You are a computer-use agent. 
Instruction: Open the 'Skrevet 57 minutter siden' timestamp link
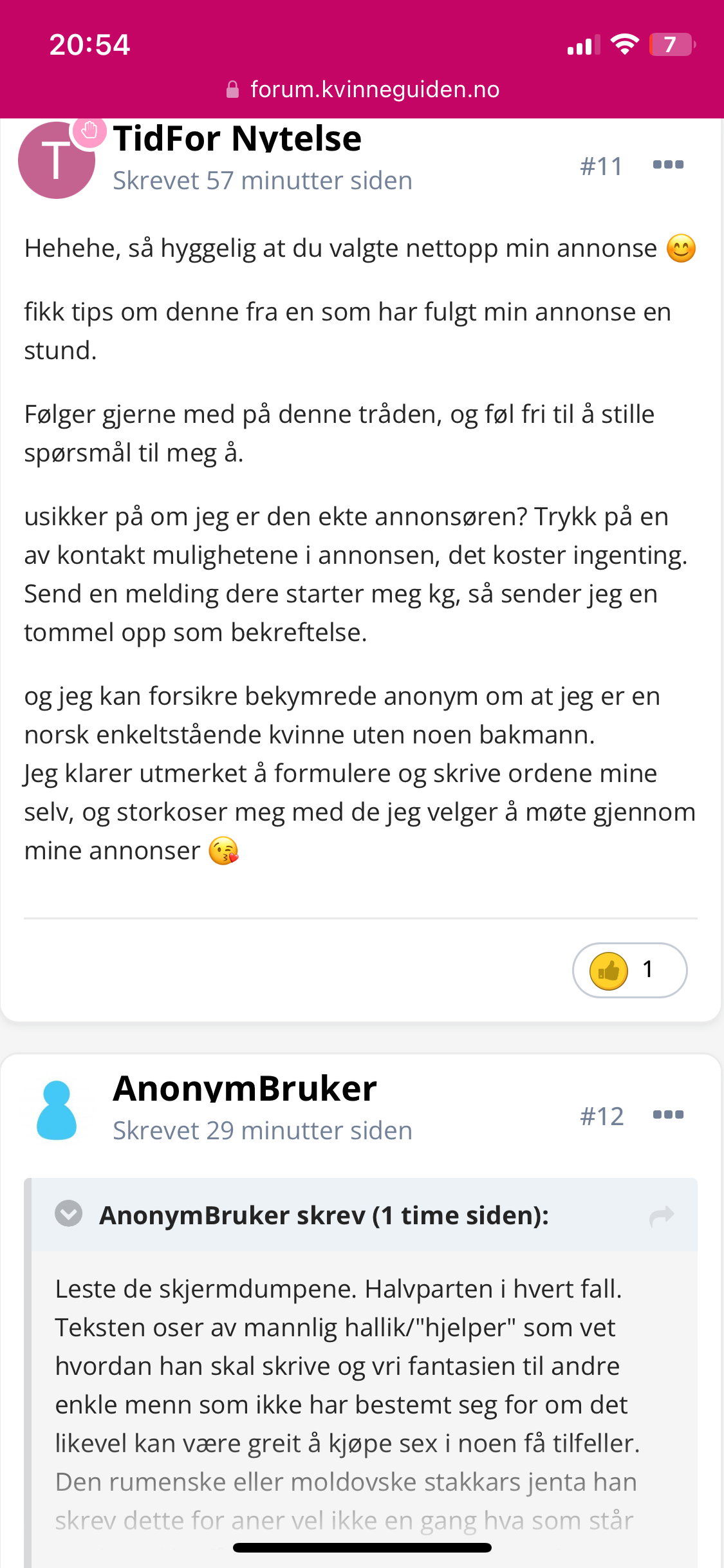pos(263,181)
